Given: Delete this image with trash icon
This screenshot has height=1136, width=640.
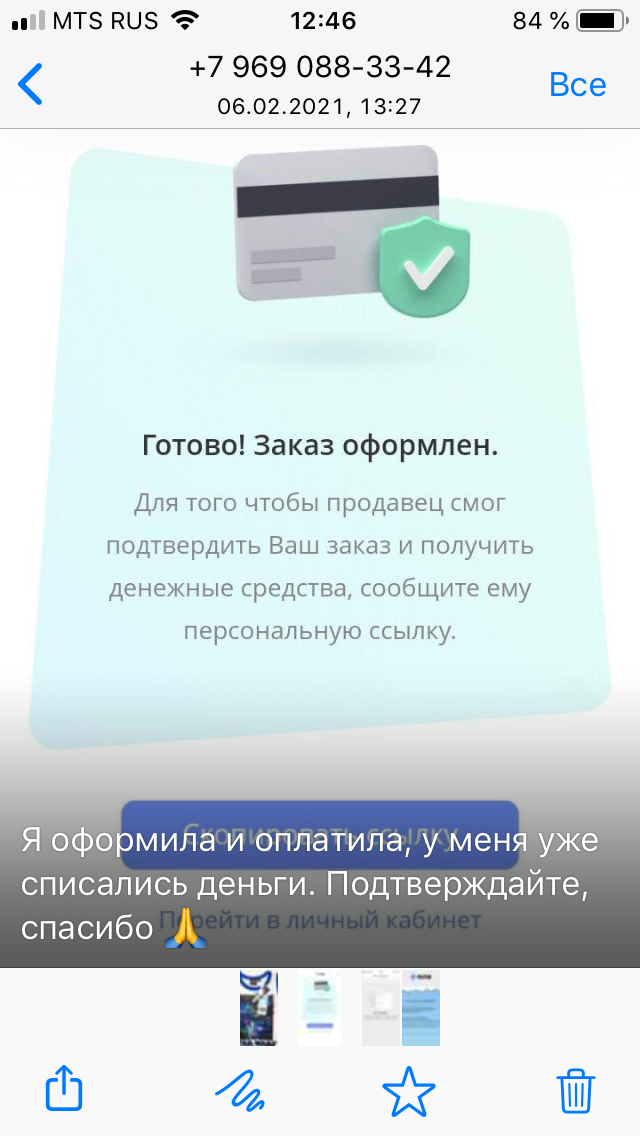Looking at the screenshot, I should point(576,1089).
